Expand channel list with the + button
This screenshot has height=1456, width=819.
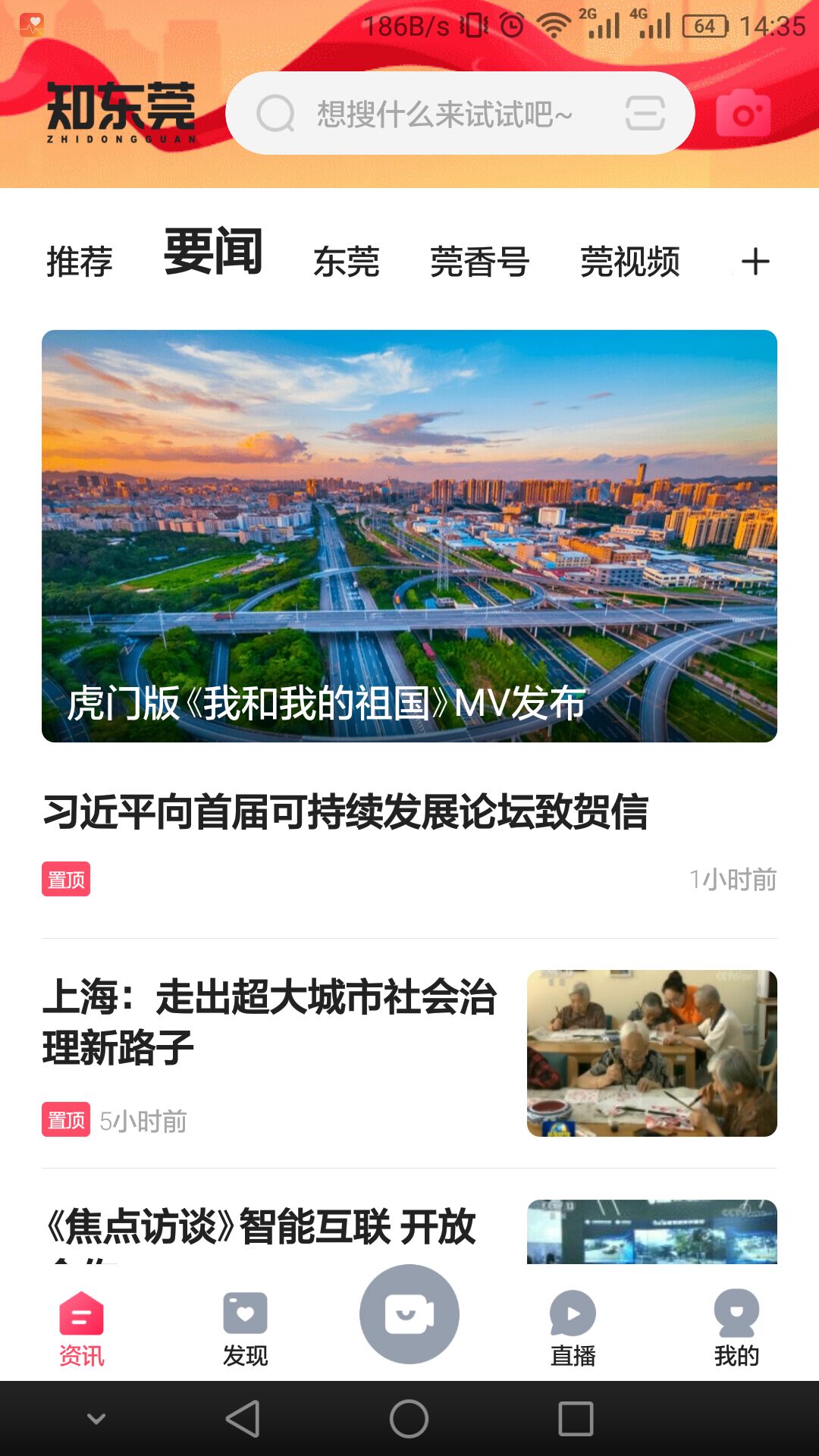[755, 261]
